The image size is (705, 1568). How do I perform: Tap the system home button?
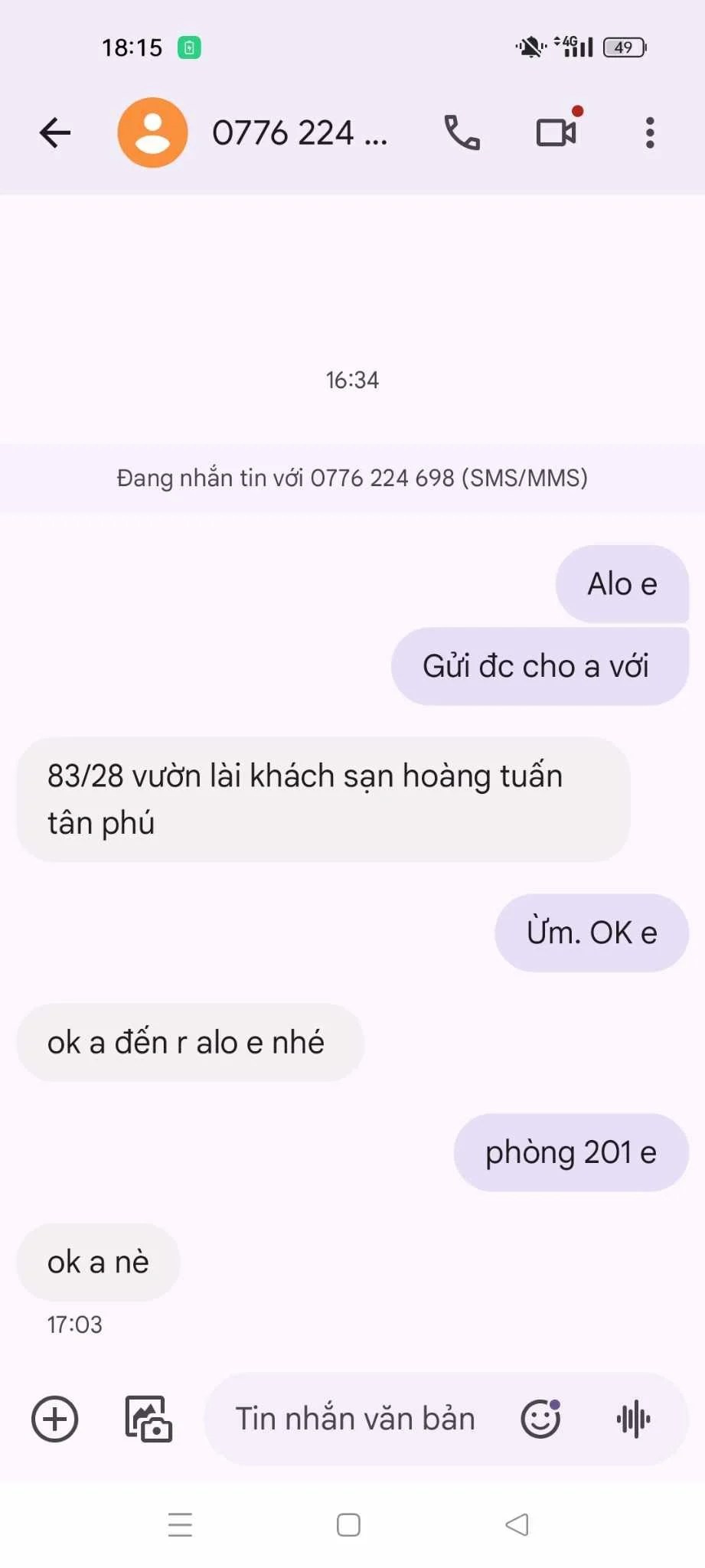pyautogui.click(x=348, y=1524)
